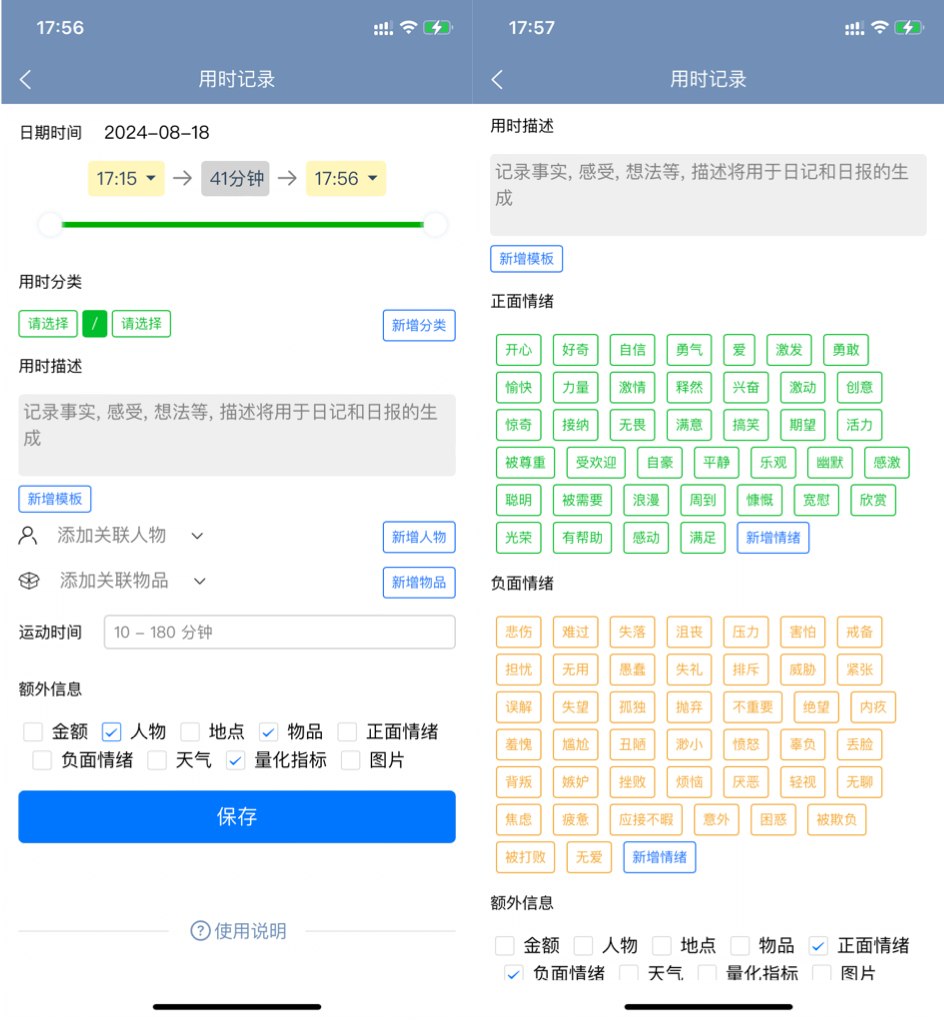Select the 开心 emotion chip
The height and width of the screenshot is (1026, 944).
point(518,350)
